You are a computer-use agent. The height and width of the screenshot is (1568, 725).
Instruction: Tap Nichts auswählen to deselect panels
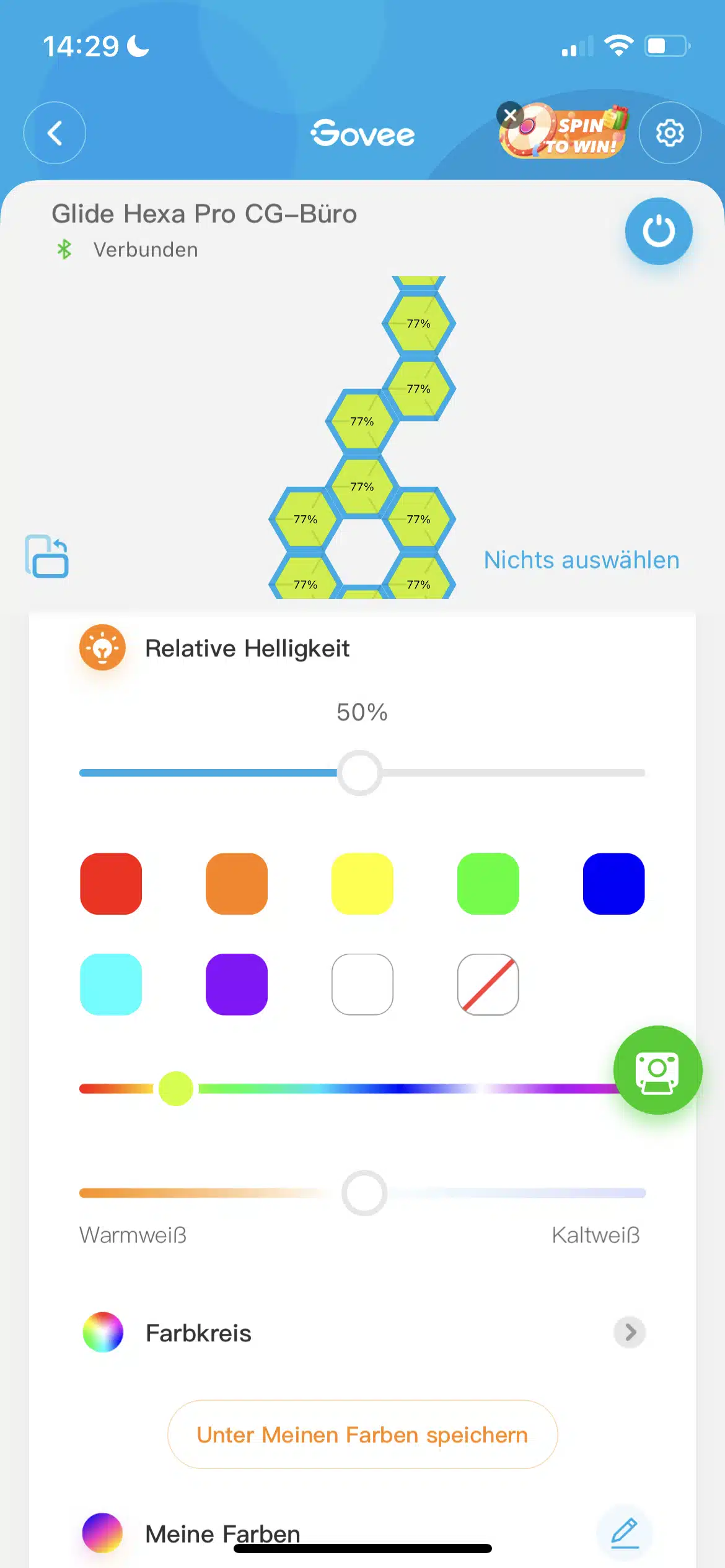(581, 560)
